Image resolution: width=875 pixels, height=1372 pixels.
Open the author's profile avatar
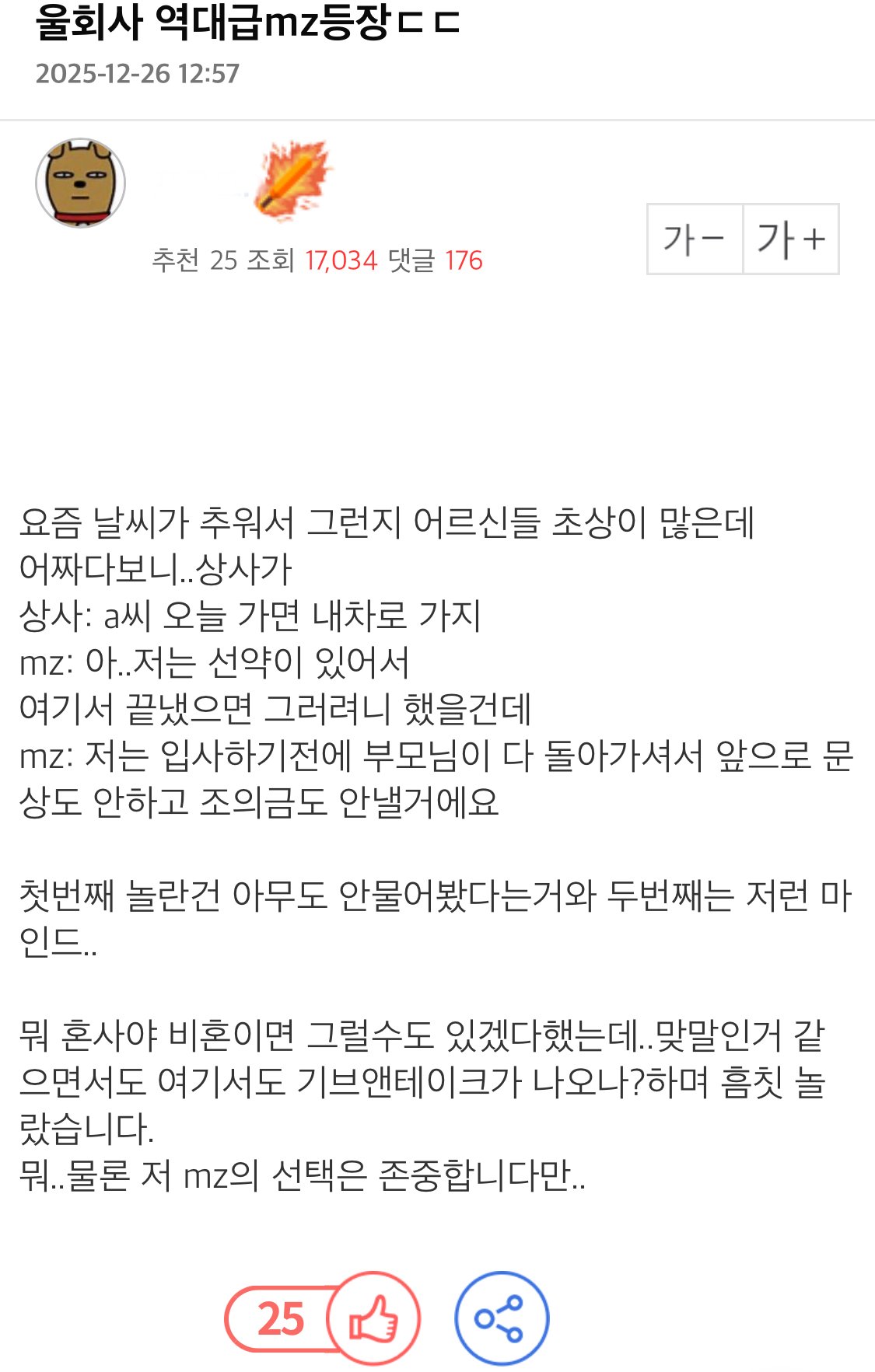point(81,183)
